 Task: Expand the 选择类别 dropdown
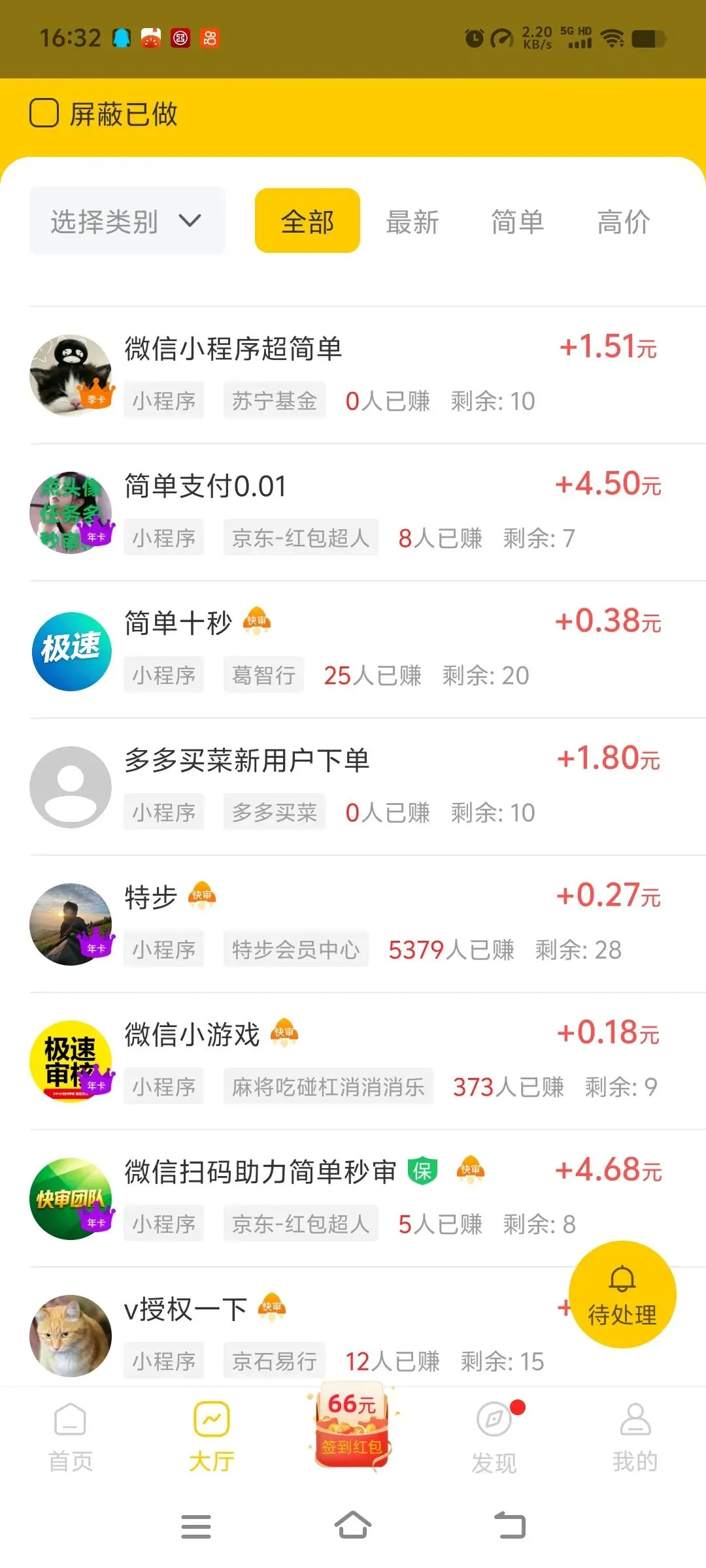(127, 221)
